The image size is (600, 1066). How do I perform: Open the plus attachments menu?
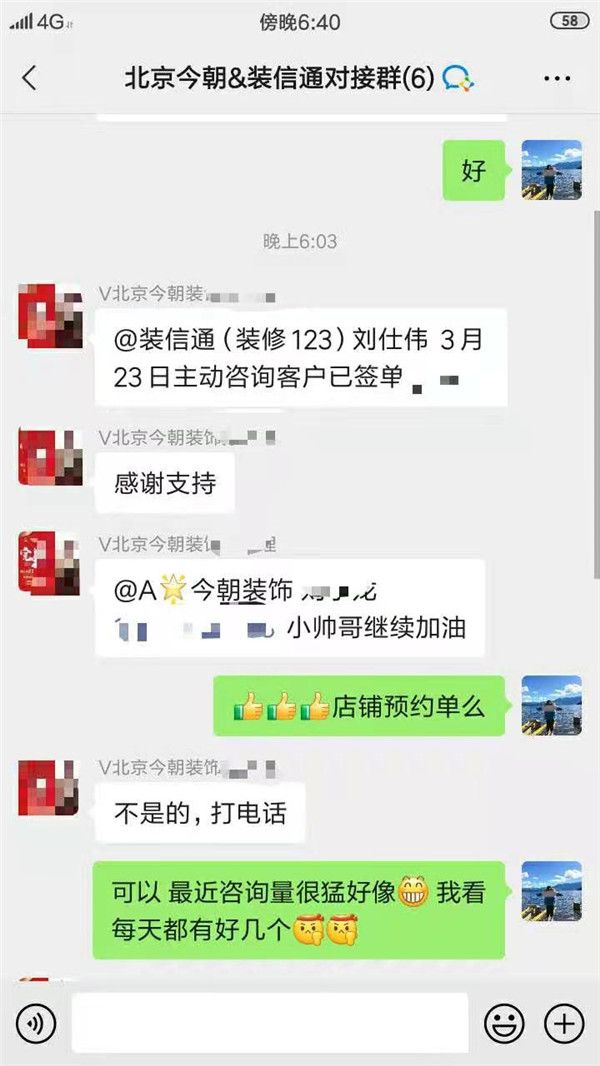tap(564, 1023)
